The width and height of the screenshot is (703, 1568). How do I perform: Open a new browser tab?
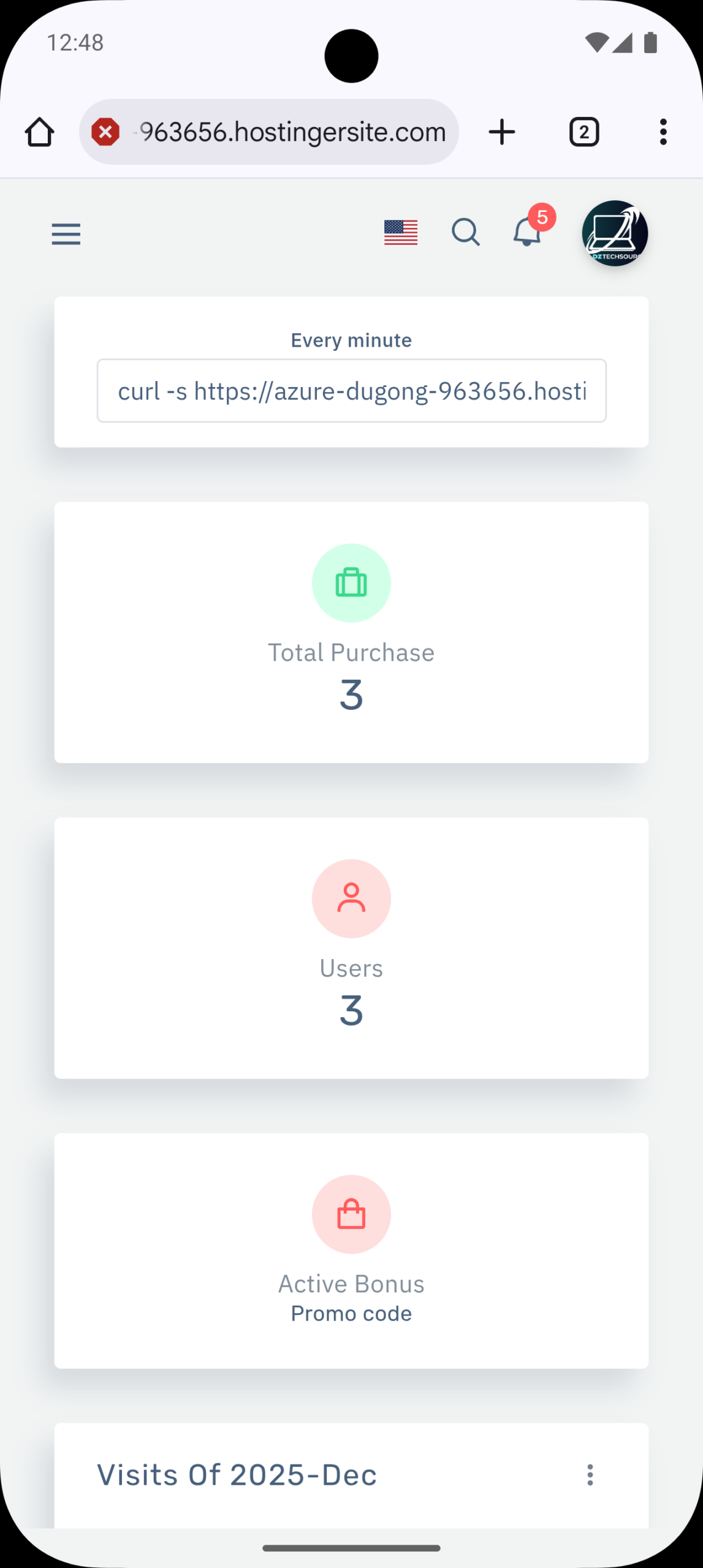[502, 132]
